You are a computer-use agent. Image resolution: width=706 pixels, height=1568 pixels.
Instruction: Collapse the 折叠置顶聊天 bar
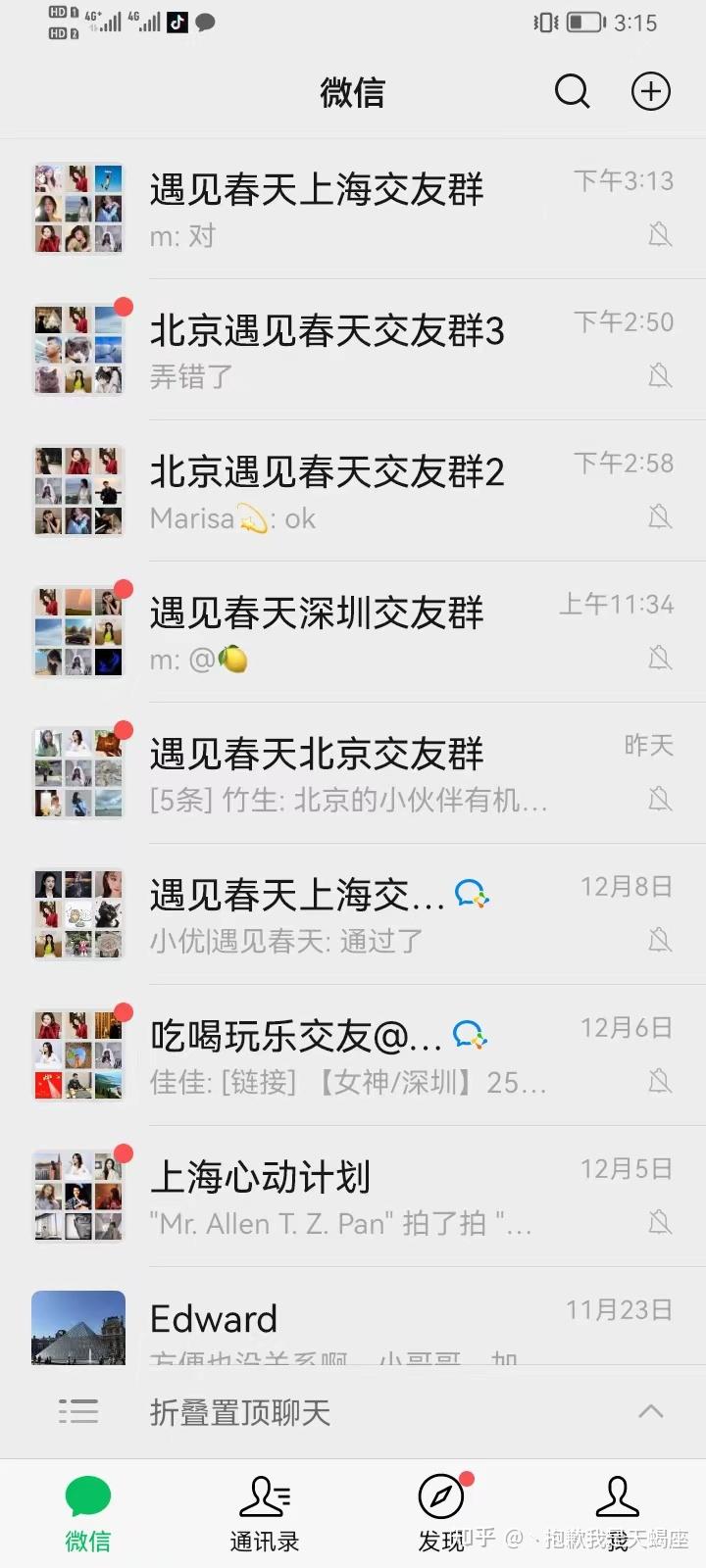point(650,1411)
